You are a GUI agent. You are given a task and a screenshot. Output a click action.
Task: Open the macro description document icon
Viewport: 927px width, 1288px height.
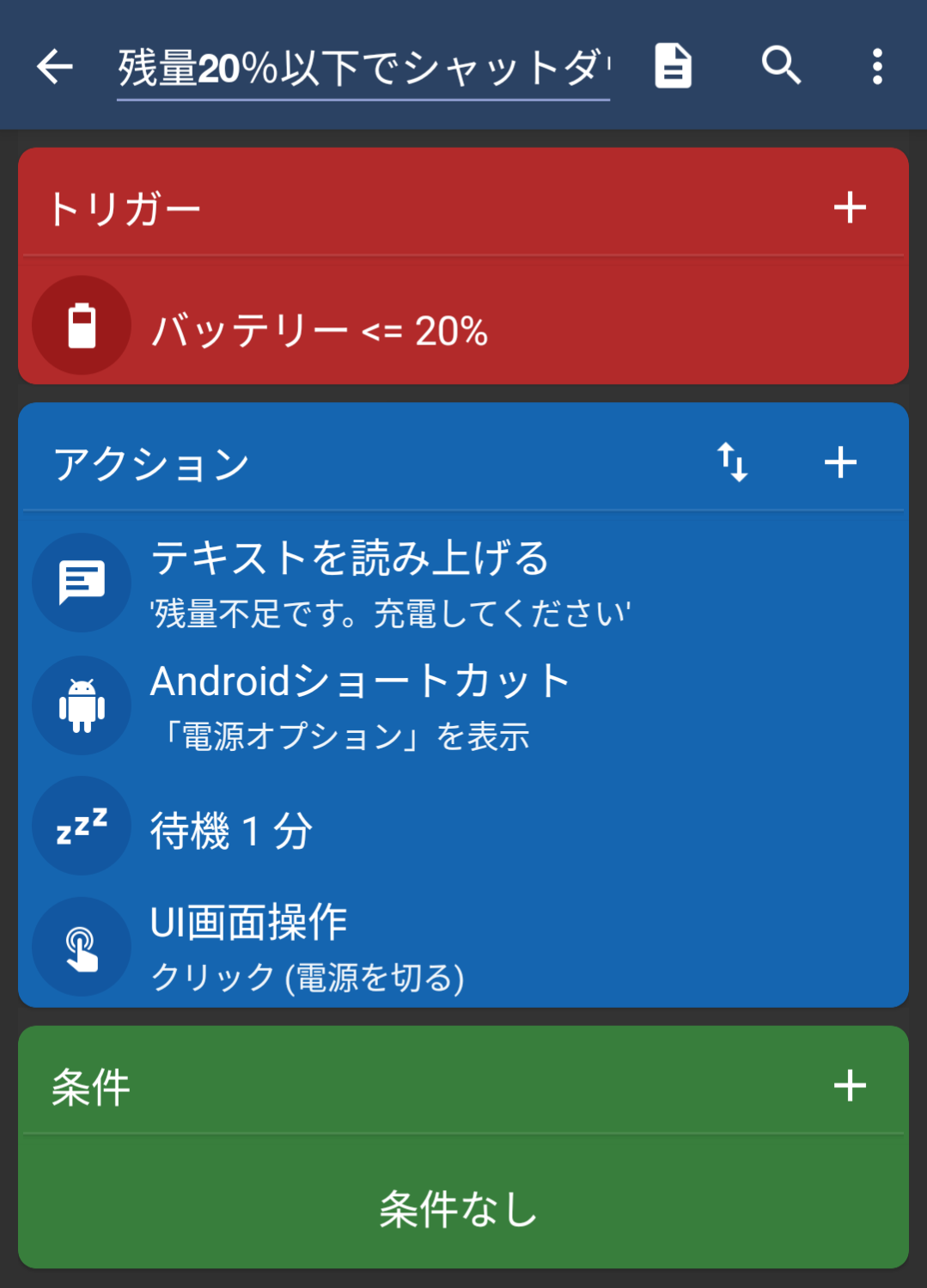(x=673, y=66)
